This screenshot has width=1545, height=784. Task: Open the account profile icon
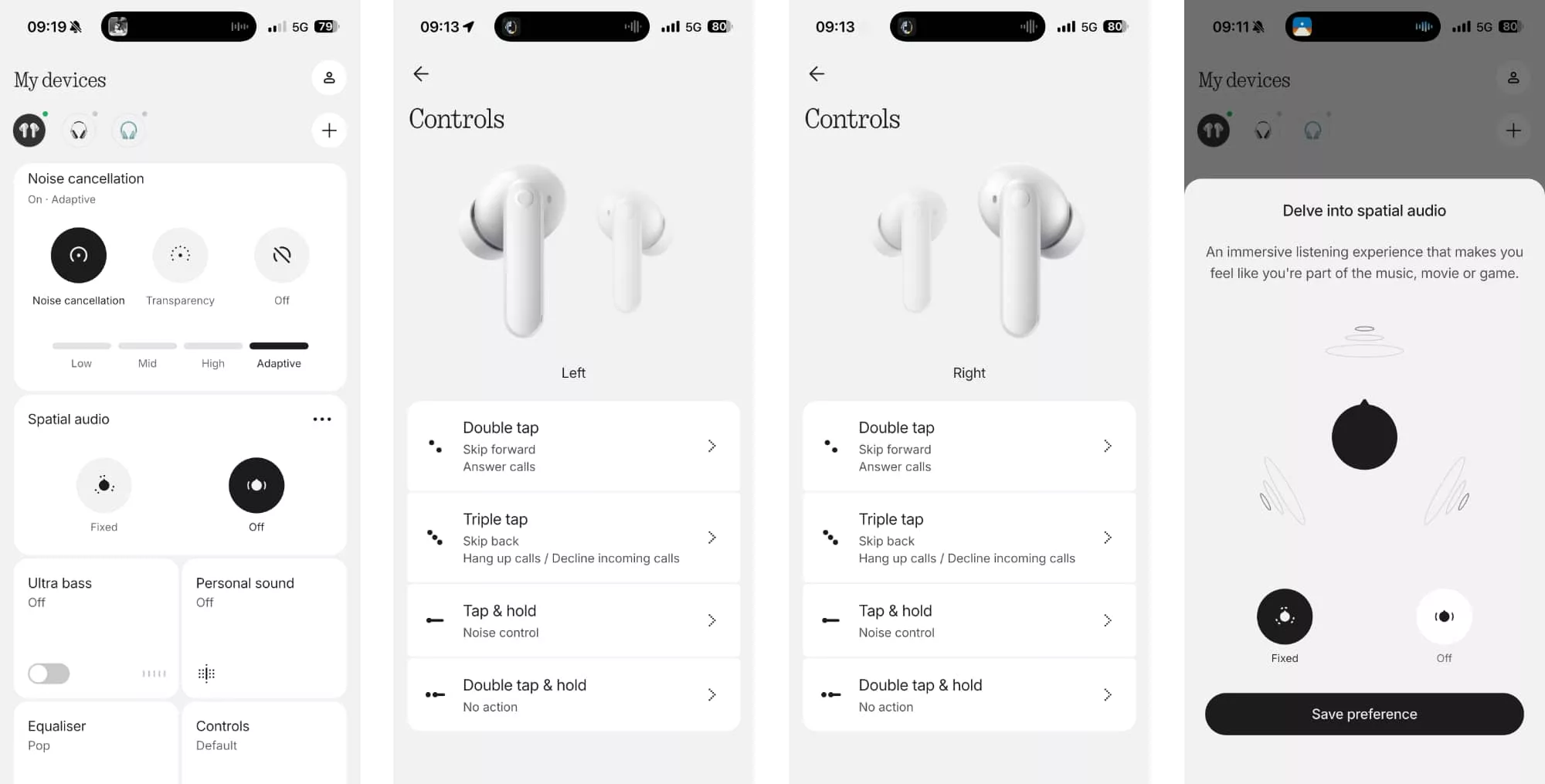tap(329, 78)
